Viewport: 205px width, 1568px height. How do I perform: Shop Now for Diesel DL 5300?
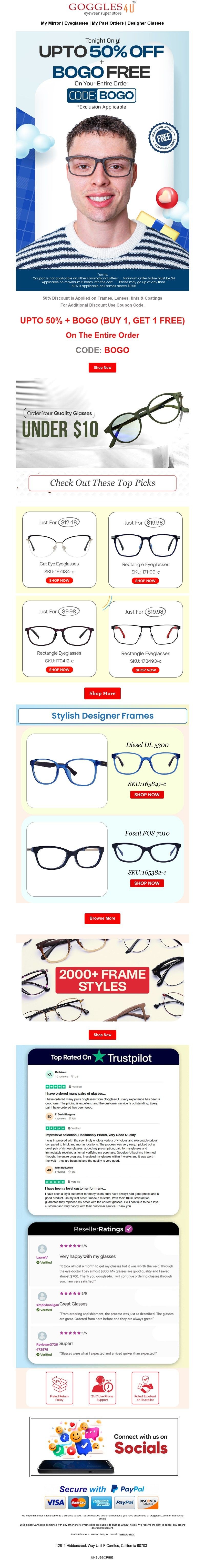pyautogui.click(x=147, y=794)
